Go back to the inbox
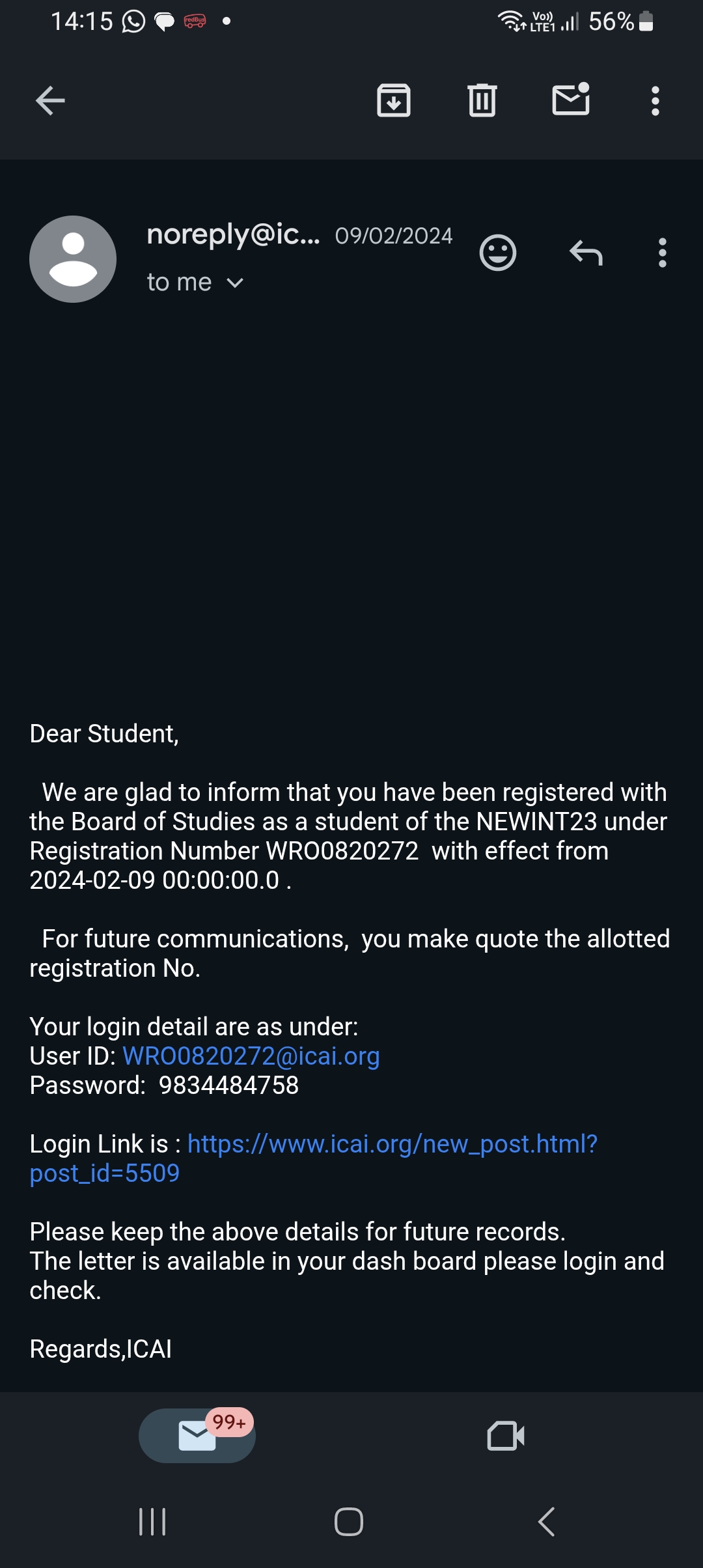The image size is (703, 1568). point(50,101)
